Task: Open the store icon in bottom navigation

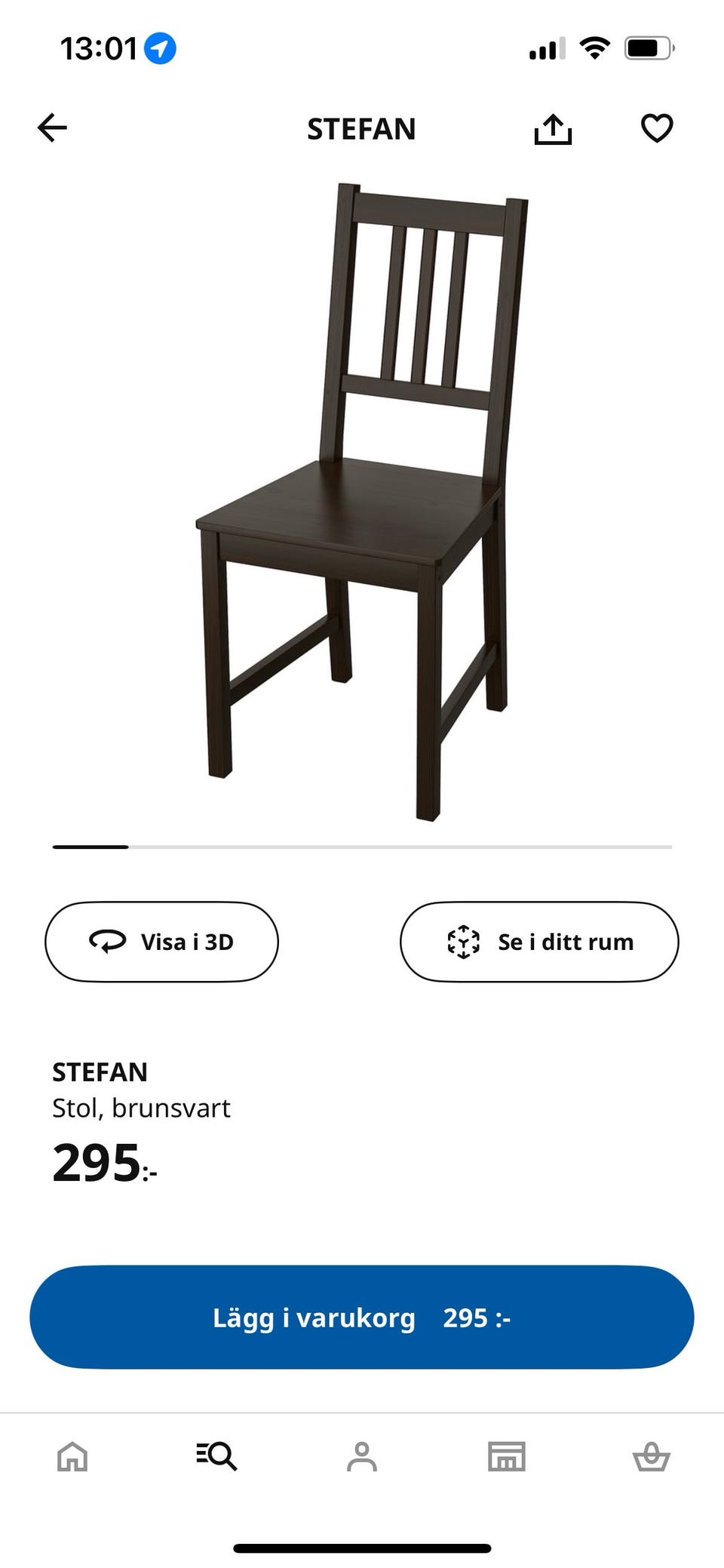Action: (507, 1456)
